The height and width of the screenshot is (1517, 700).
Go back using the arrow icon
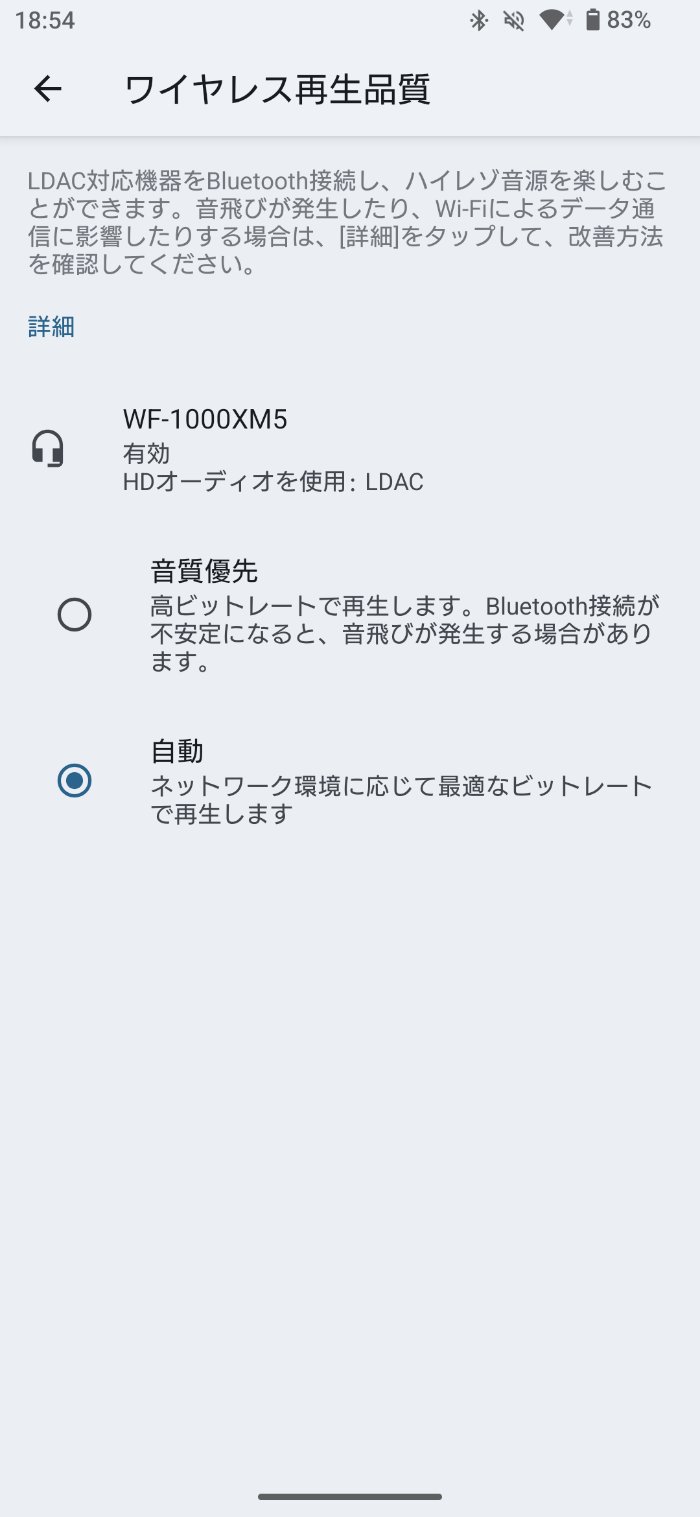47,89
